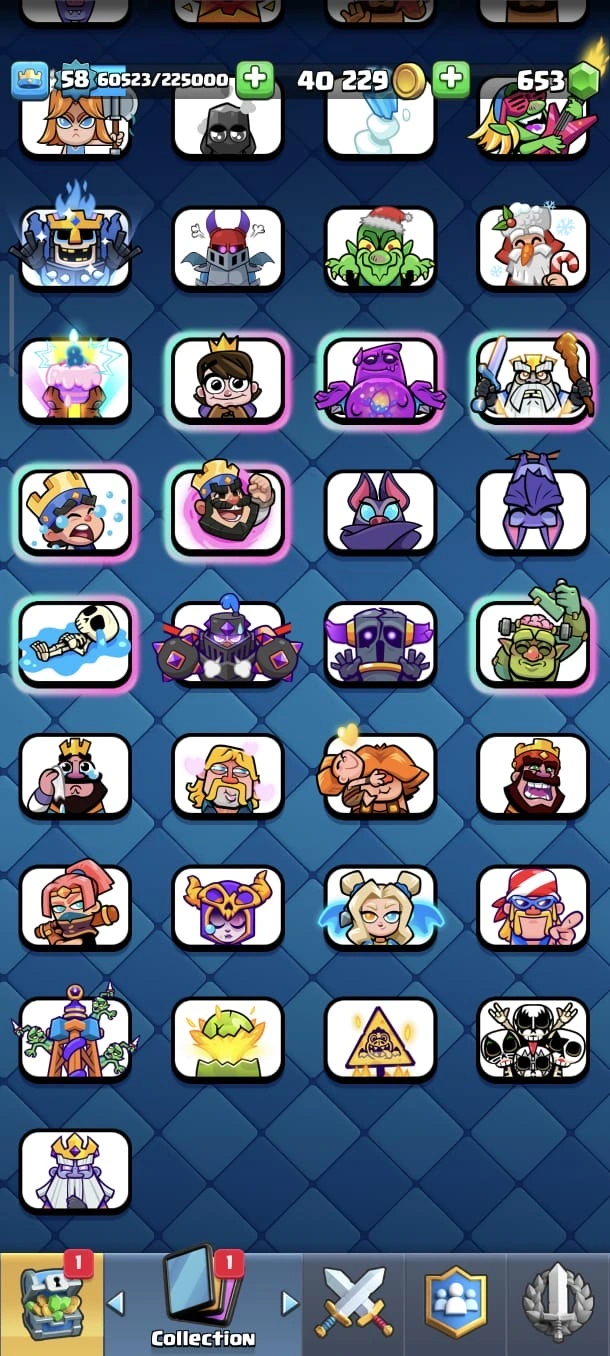Add more experience with green plus button
610x1356 pixels.
pyautogui.click(x=255, y=79)
